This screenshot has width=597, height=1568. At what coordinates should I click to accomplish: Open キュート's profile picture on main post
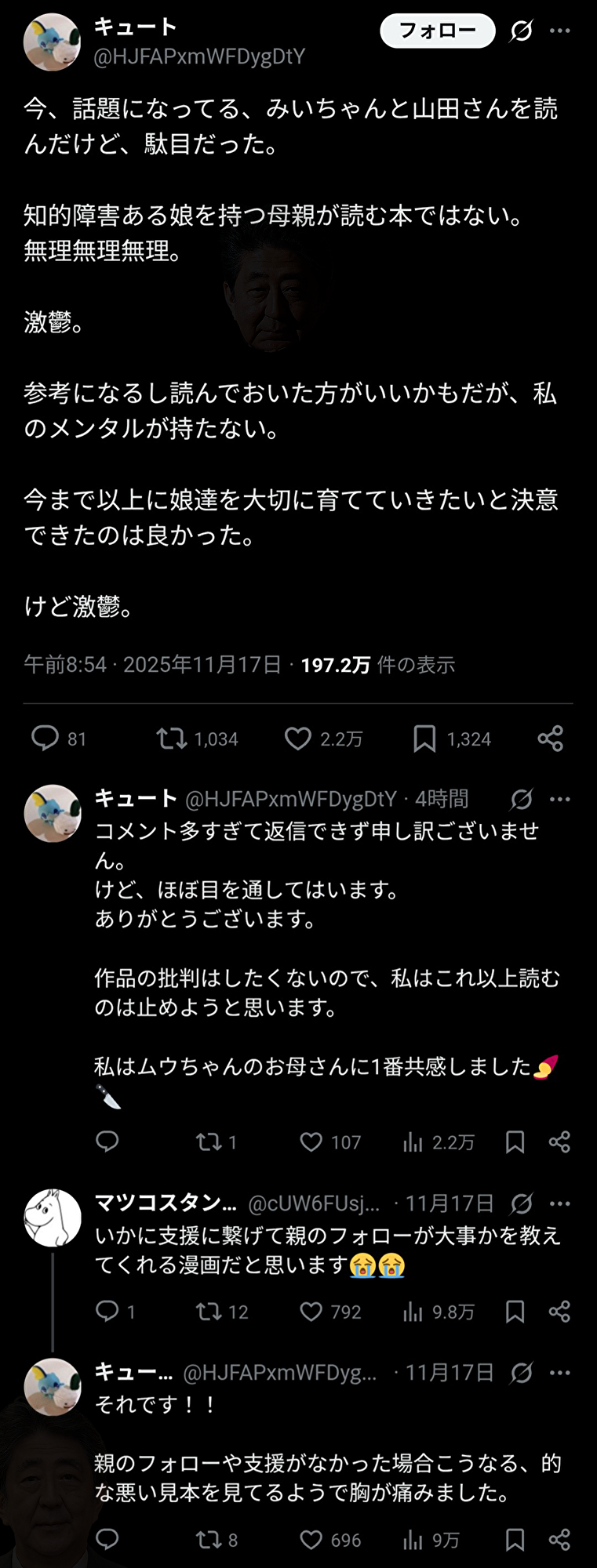coord(53,42)
